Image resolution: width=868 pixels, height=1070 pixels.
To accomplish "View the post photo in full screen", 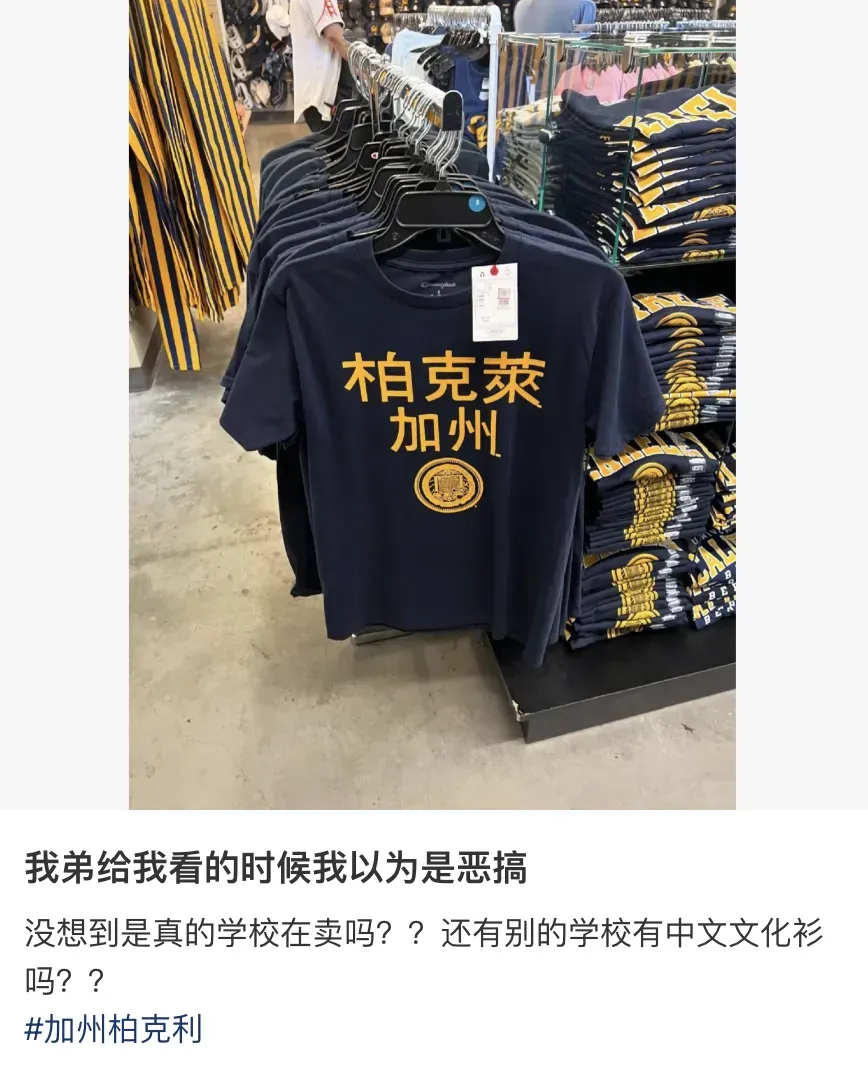I will pos(432,404).
